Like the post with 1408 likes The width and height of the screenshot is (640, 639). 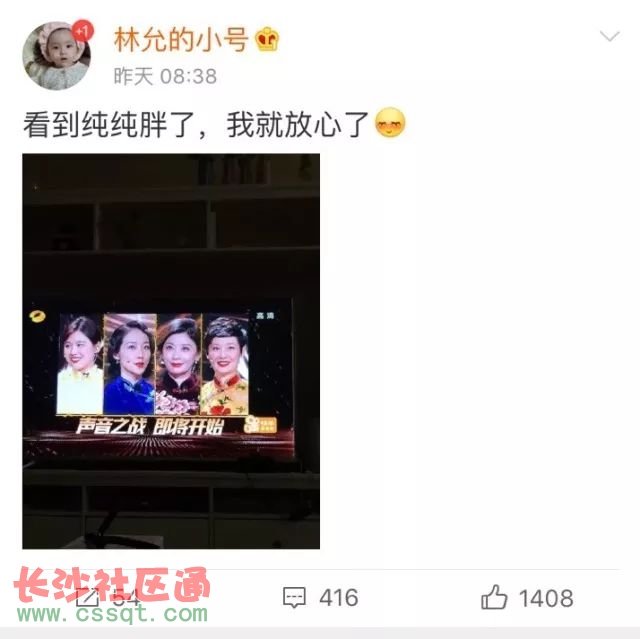(x=526, y=598)
